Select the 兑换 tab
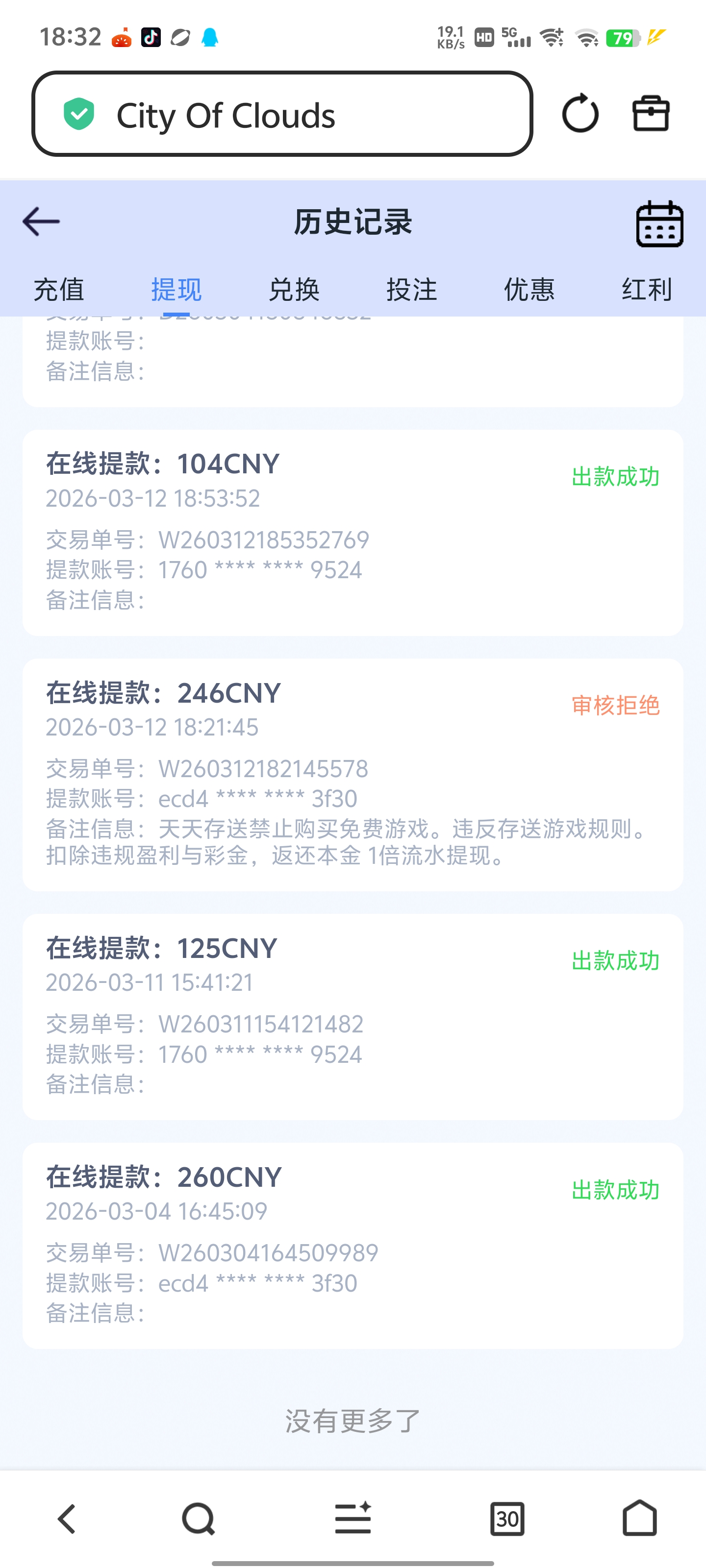The height and width of the screenshot is (1568, 706). point(294,291)
